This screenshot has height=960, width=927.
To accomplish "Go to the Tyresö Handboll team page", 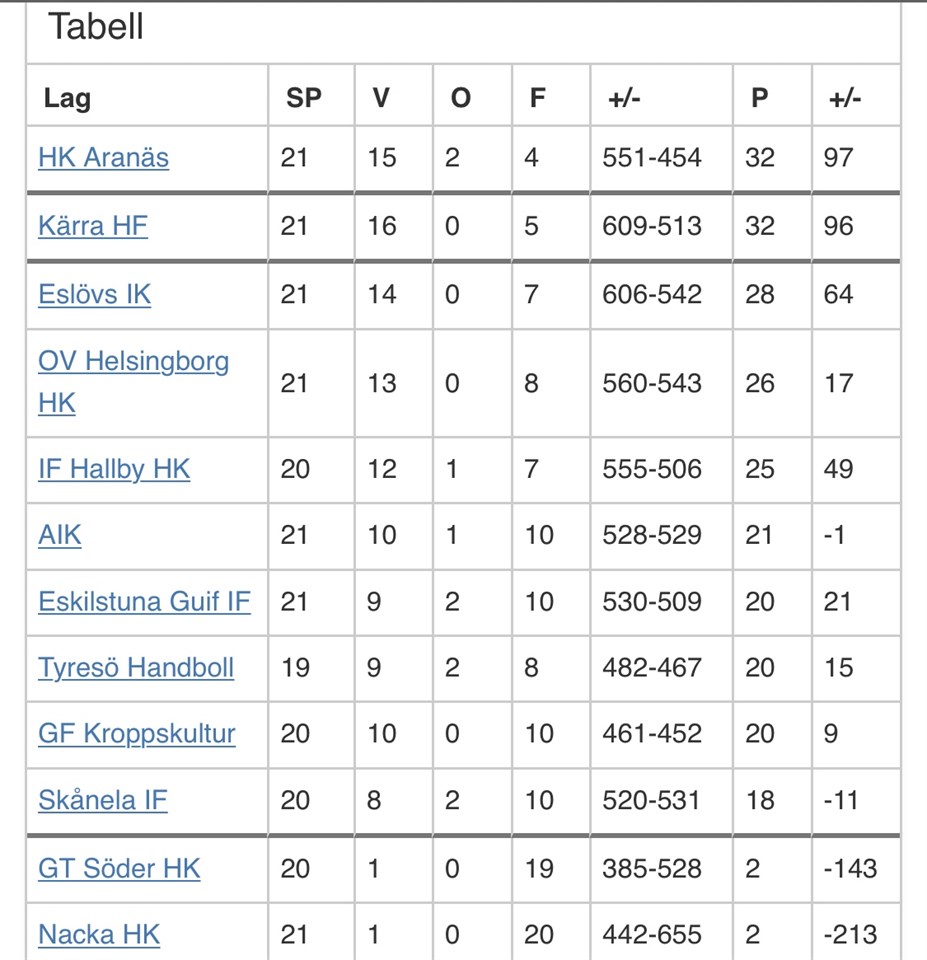I will pyautogui.click(x=136, y=667).
